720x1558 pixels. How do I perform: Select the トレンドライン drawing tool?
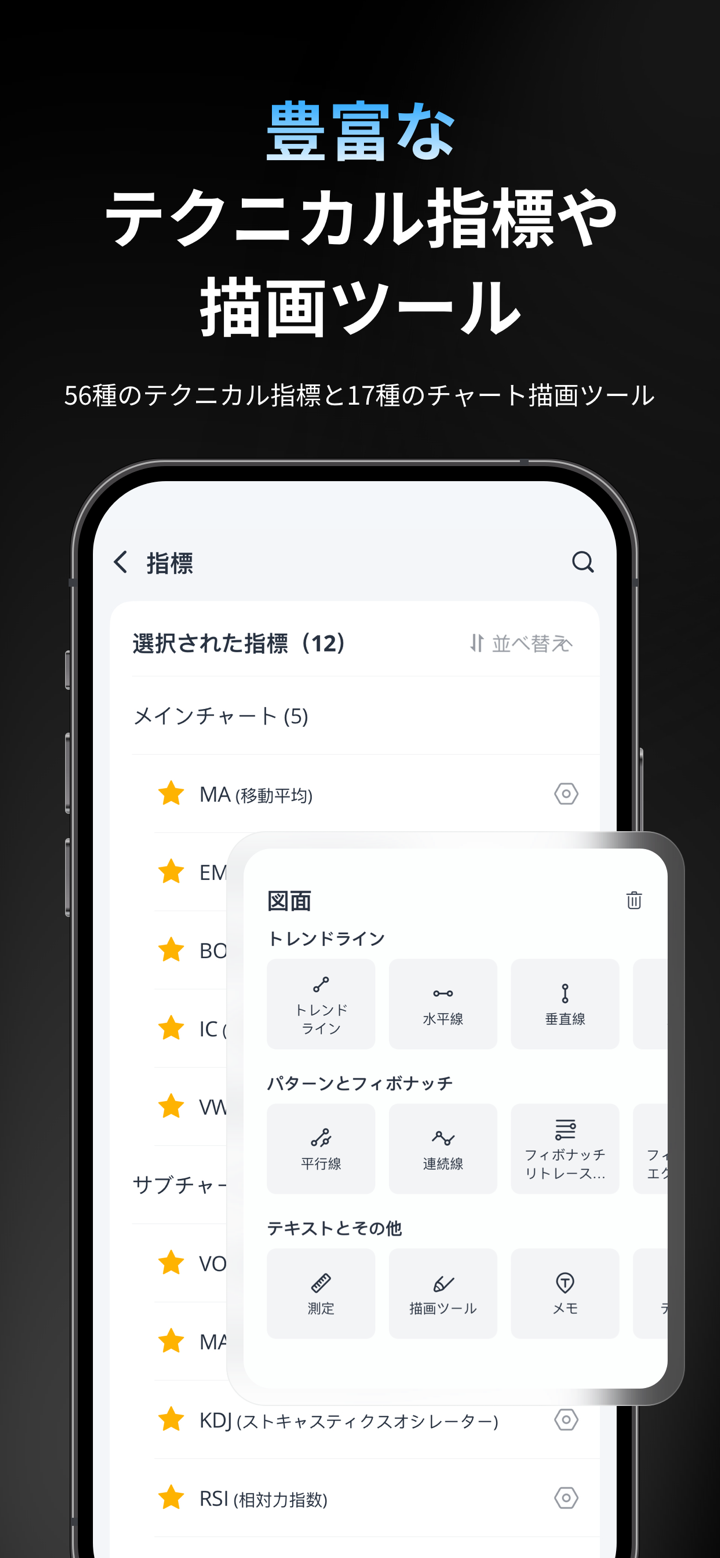320,1003
